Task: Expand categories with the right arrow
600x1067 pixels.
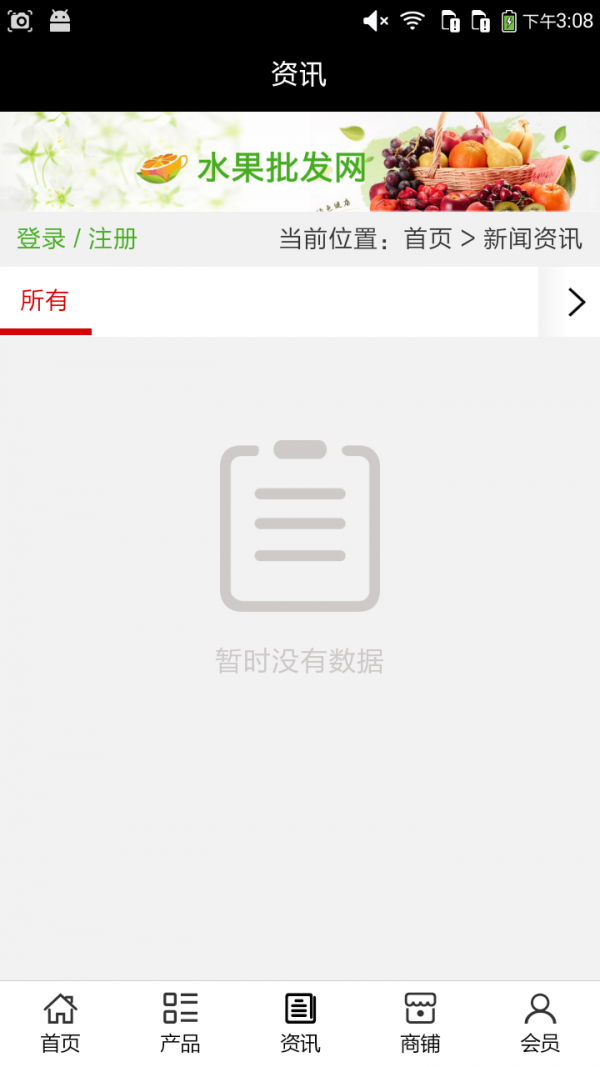Action: 576,302
